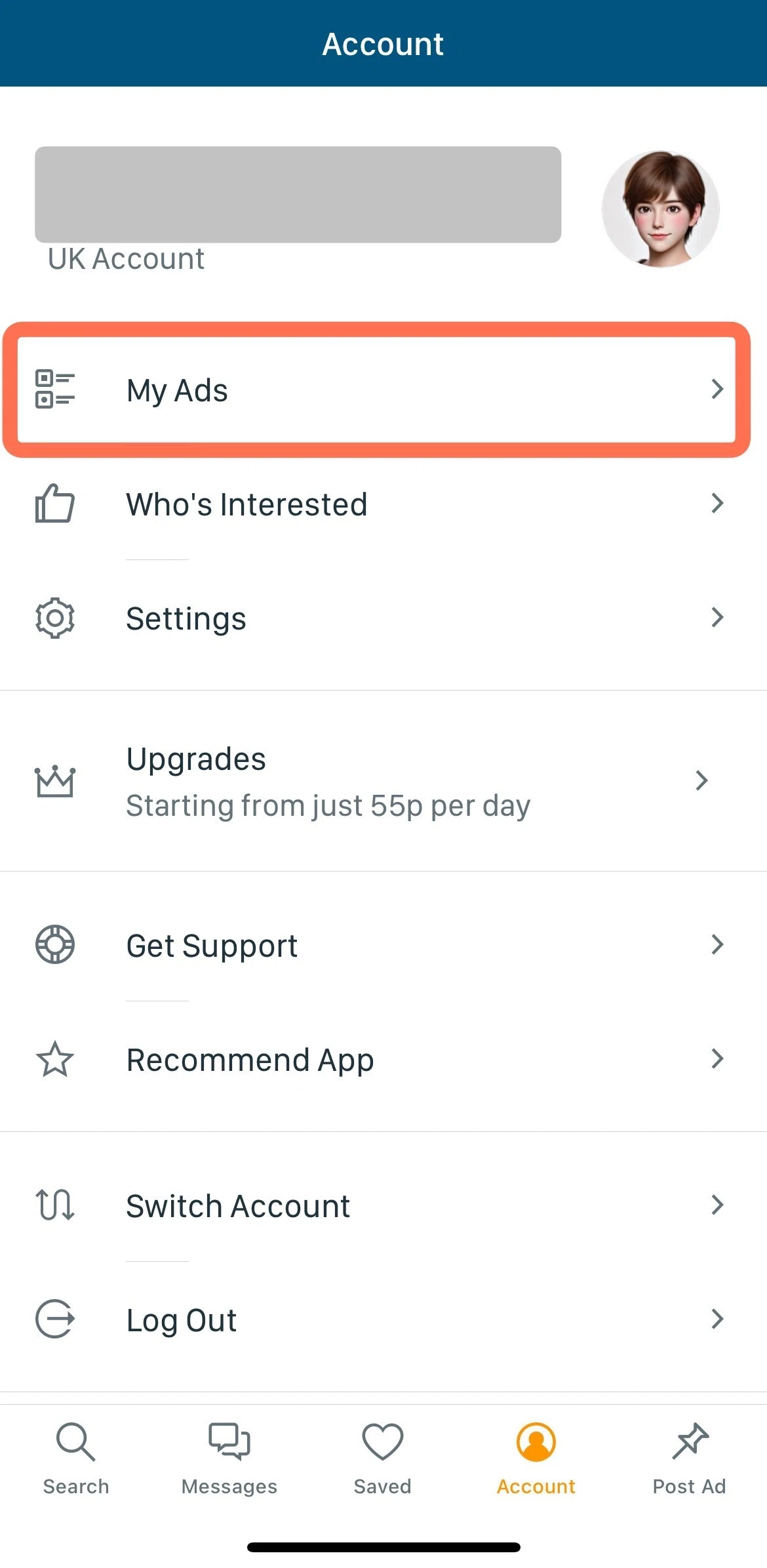Switch to the Search tab
Image resolution: width=767 pixels, height=1568 pixels.
(x=76, y=1457)
